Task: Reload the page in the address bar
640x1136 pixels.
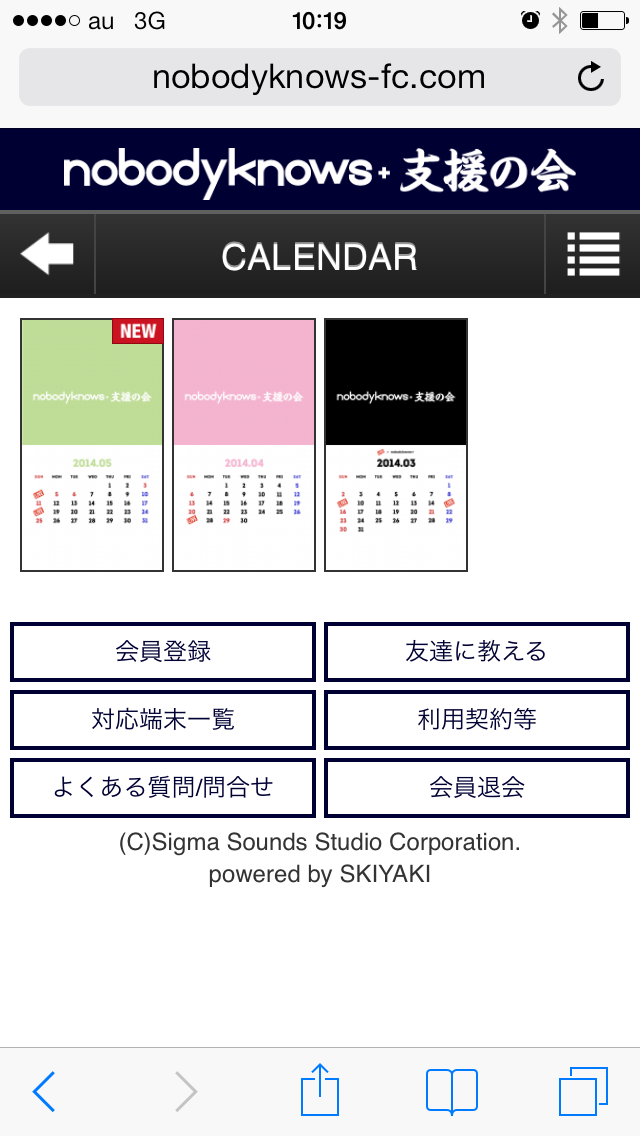Action: 591,77
